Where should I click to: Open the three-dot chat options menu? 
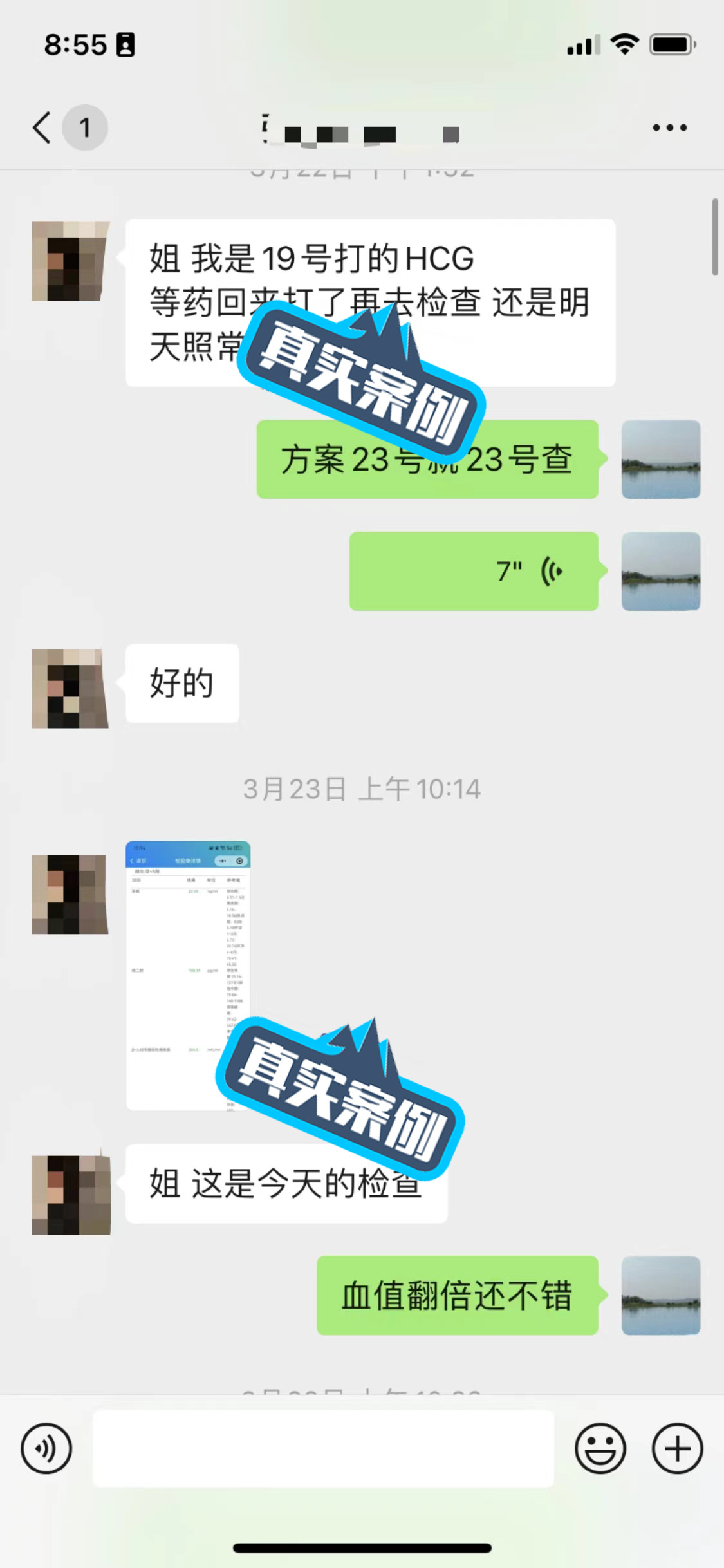669,127
